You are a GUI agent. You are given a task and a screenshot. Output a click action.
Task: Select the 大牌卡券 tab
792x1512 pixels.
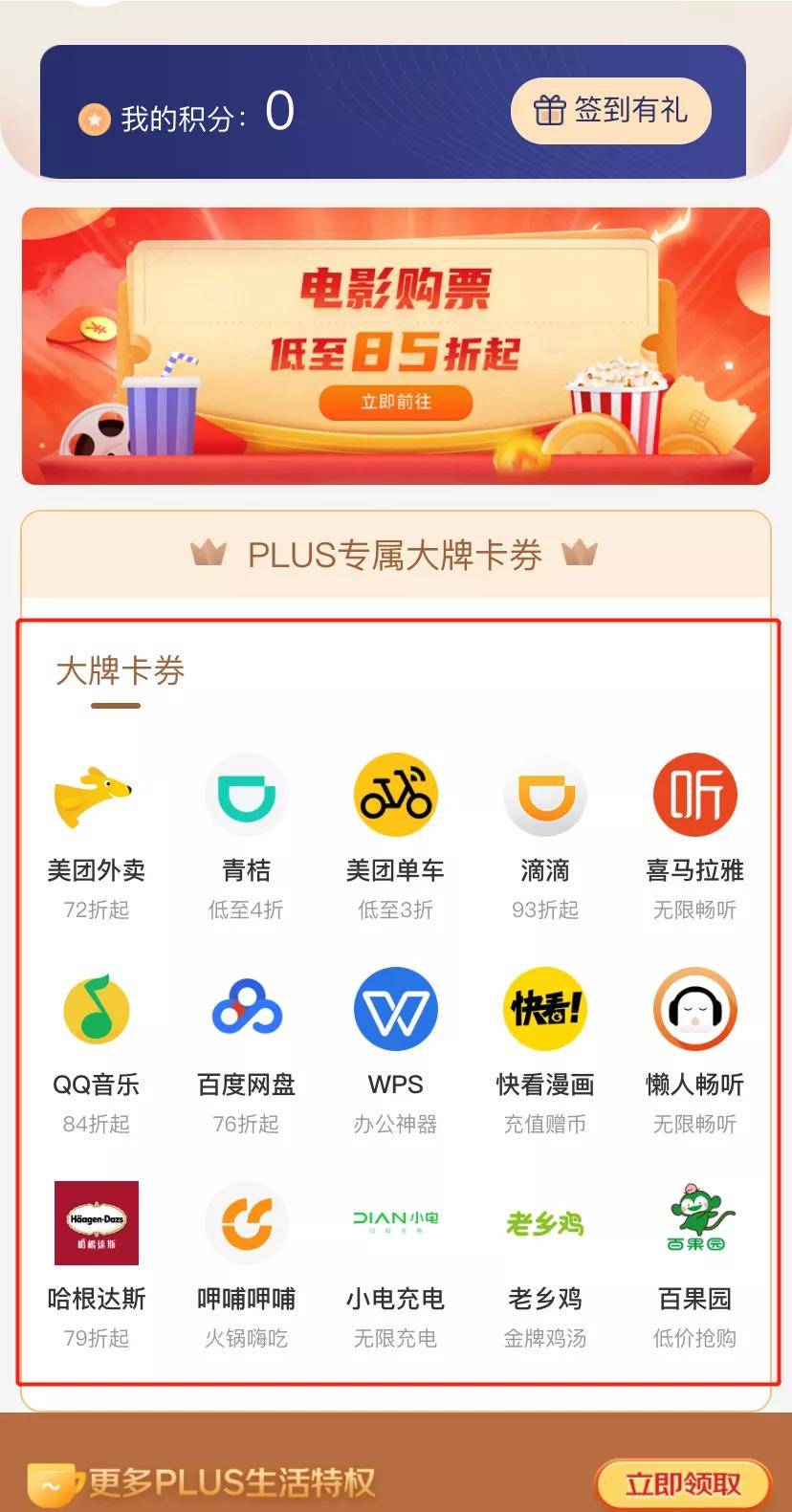120,672
